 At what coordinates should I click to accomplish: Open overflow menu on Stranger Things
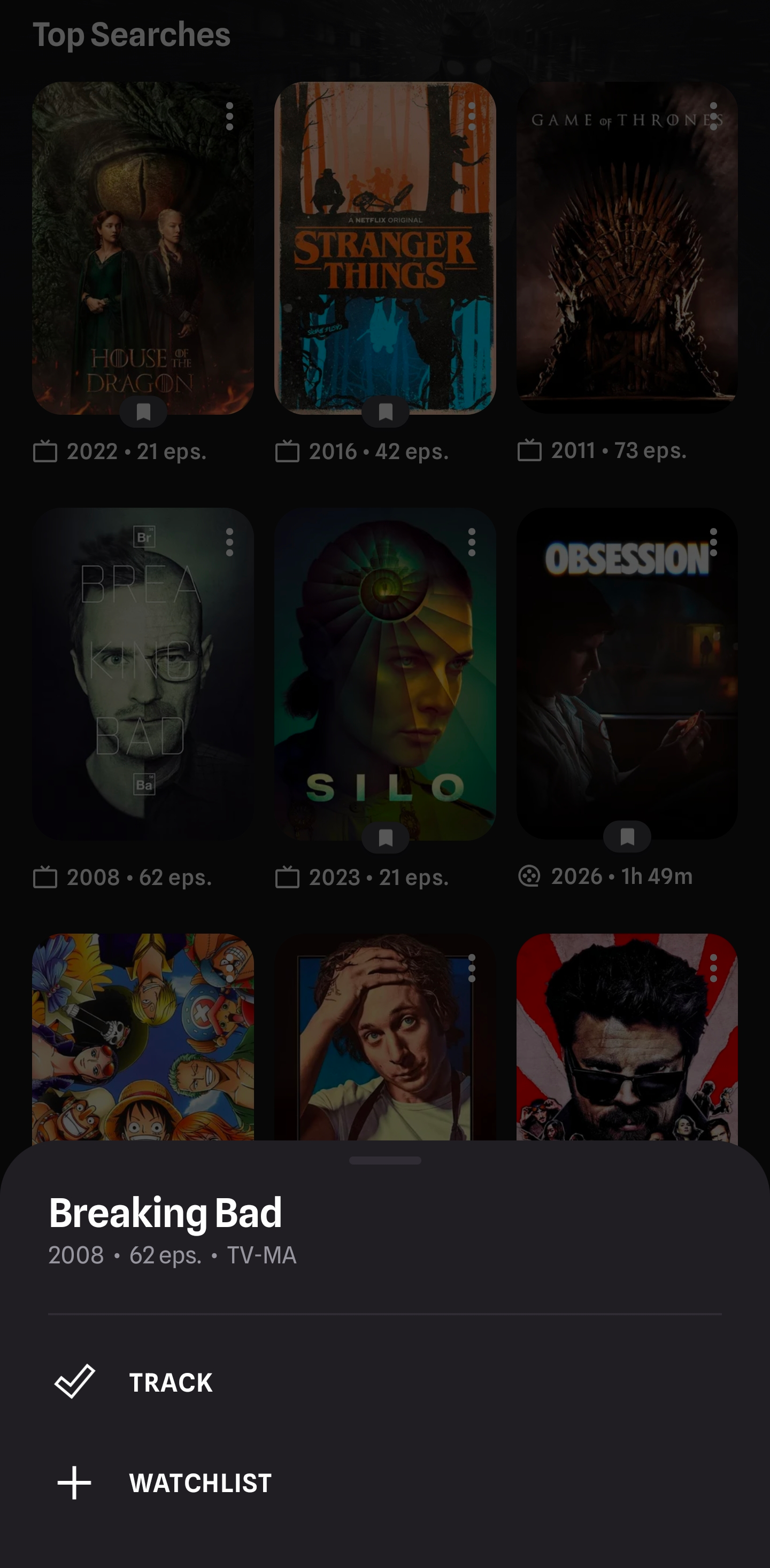click(x=472, y=115)
